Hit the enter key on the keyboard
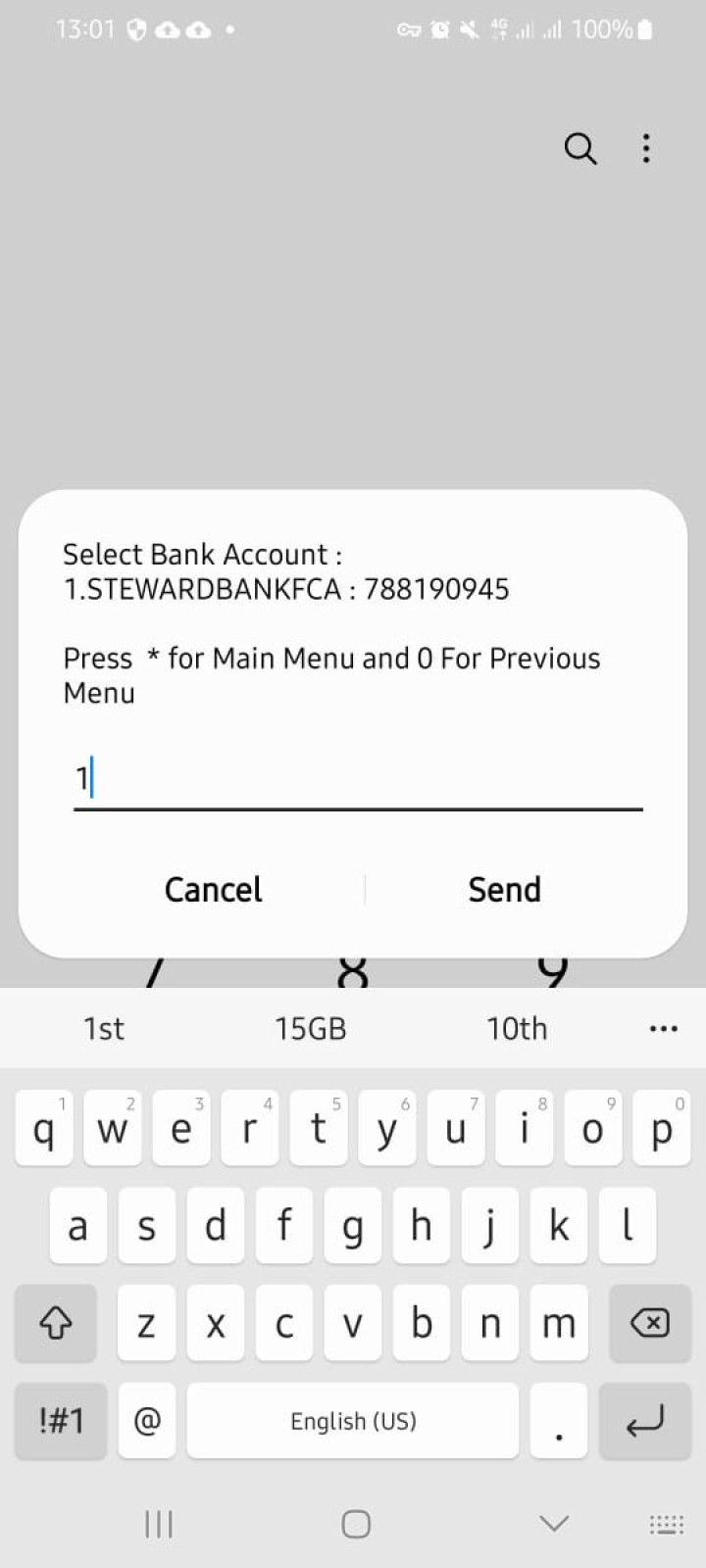 tap(644, 1420)
